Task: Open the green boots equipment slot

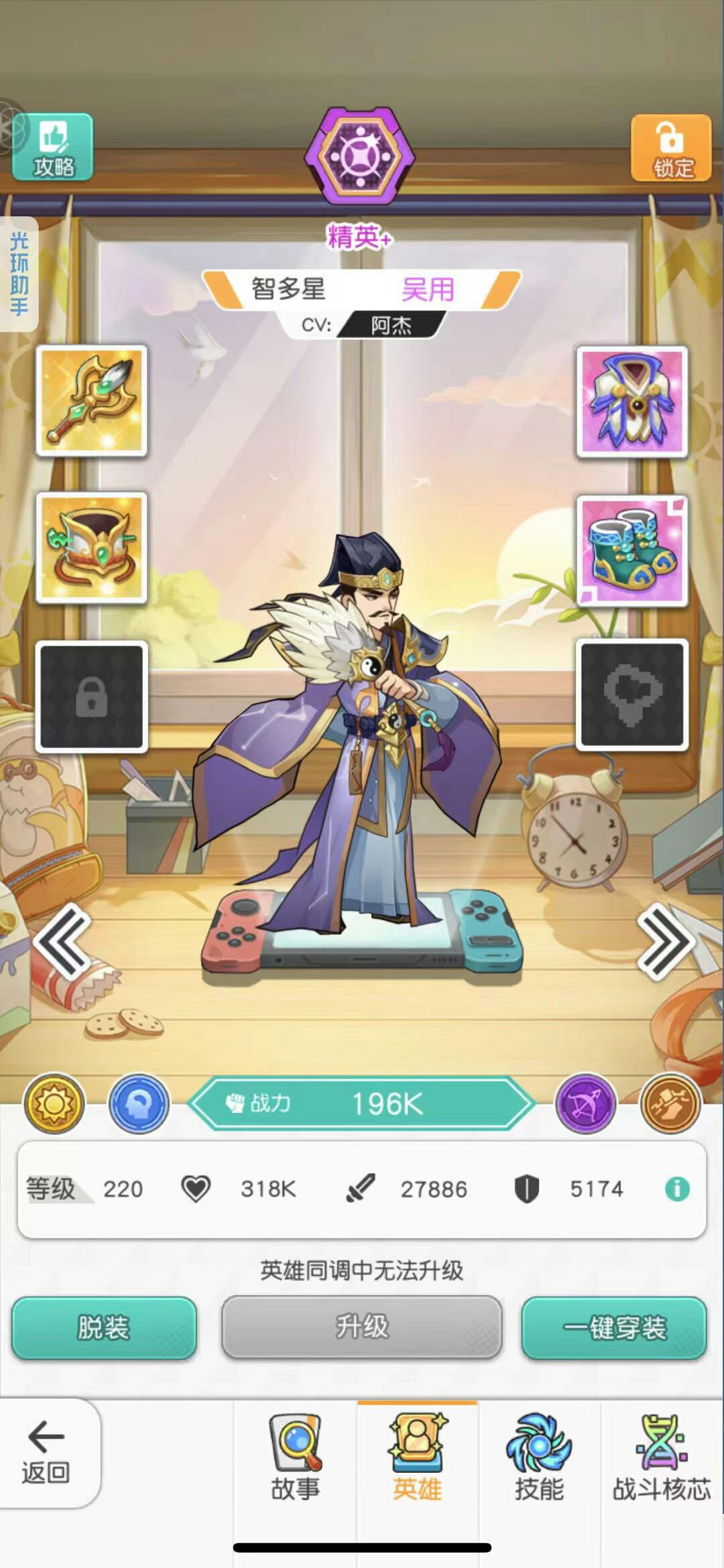Action: (x=631, y=550)
